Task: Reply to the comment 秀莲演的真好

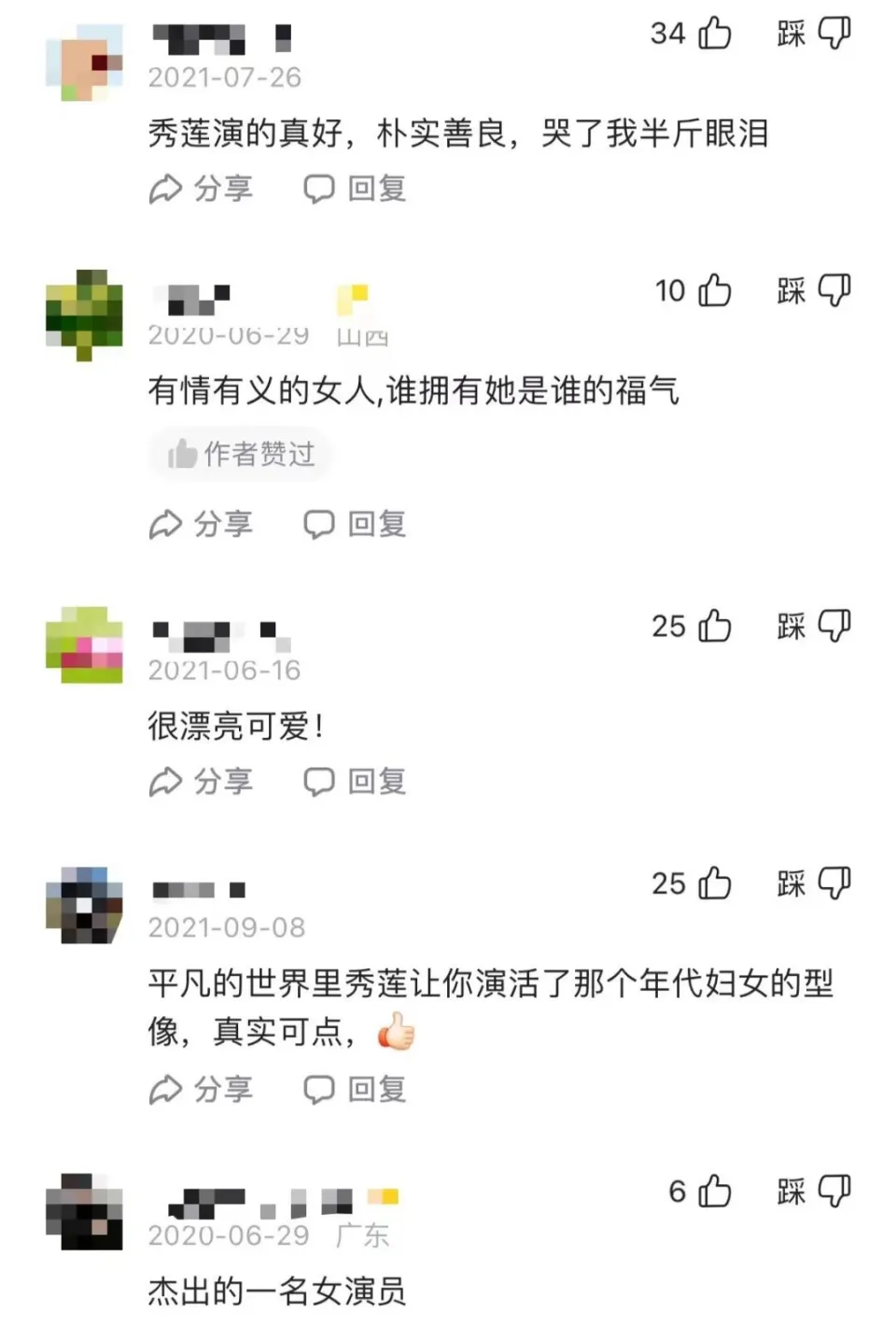Action: coord(355,189)
